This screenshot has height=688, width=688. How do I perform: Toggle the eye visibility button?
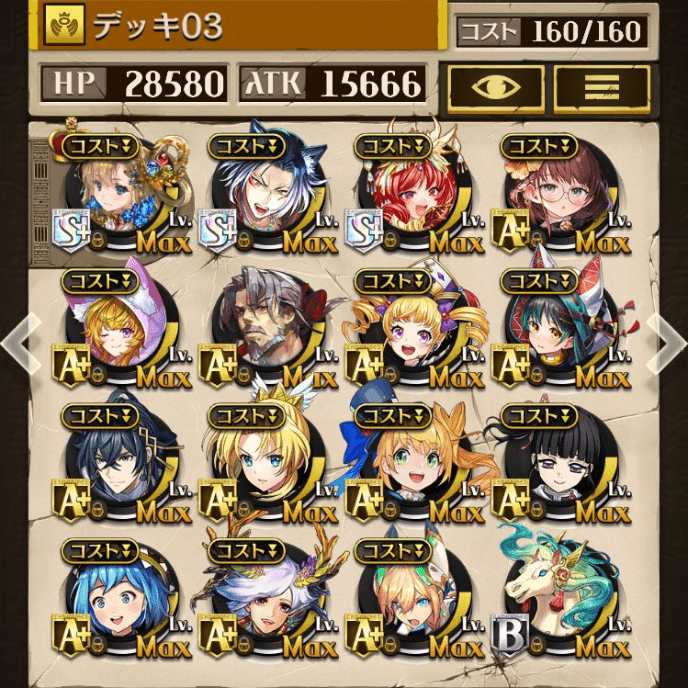click(495, 86)
